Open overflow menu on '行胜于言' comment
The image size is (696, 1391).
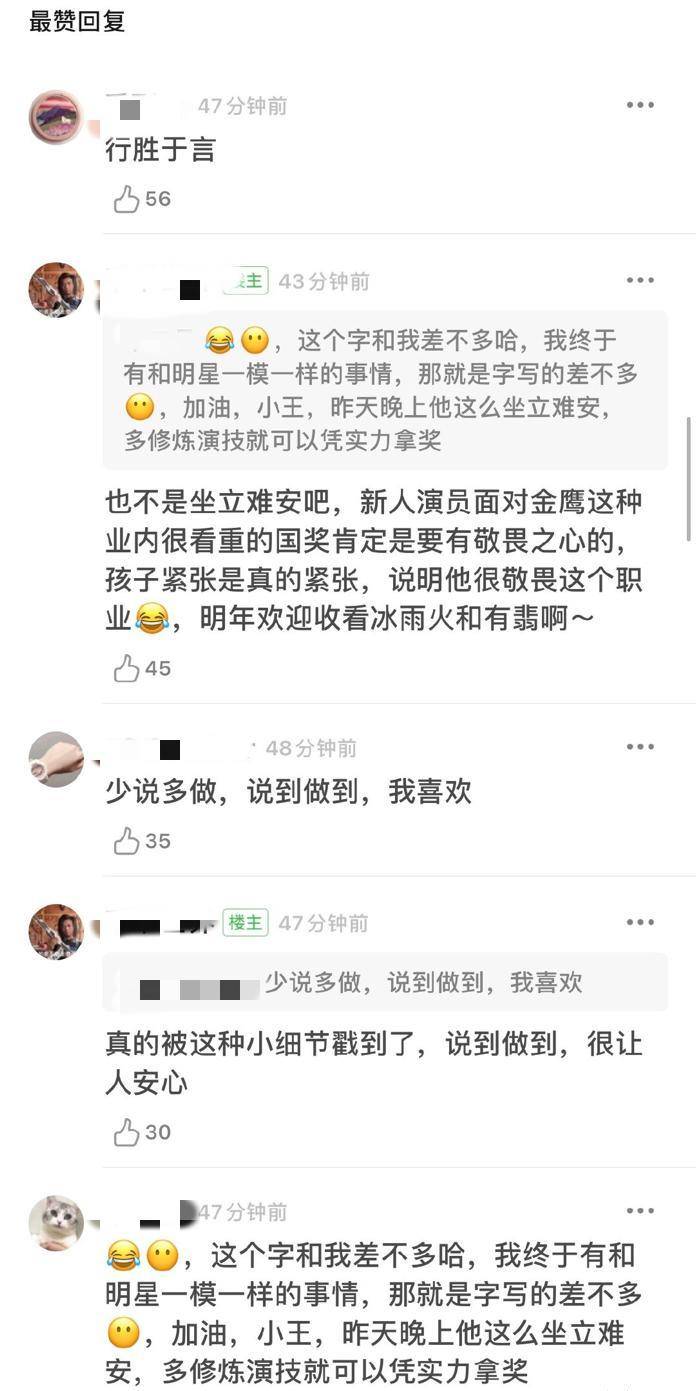click(x=640, y=105)
